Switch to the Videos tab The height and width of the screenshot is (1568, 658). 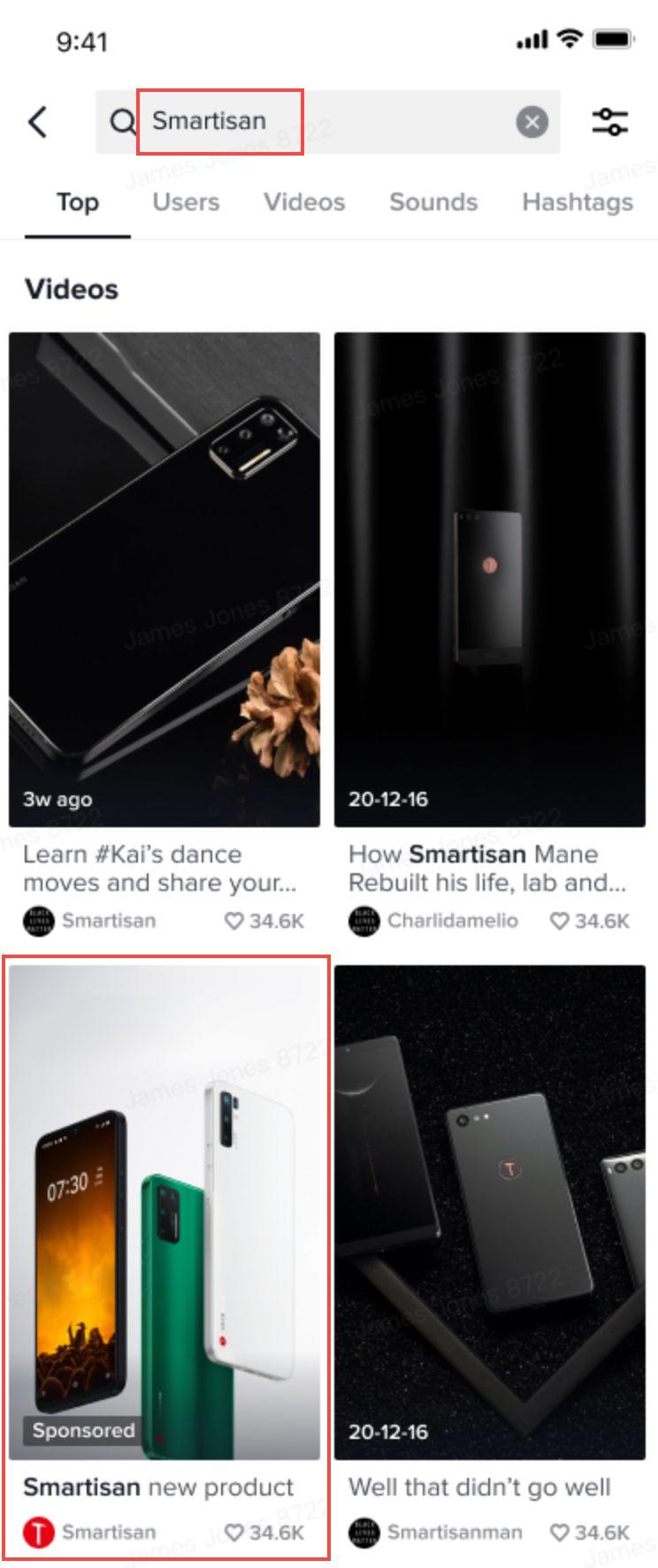coord(304,202)
